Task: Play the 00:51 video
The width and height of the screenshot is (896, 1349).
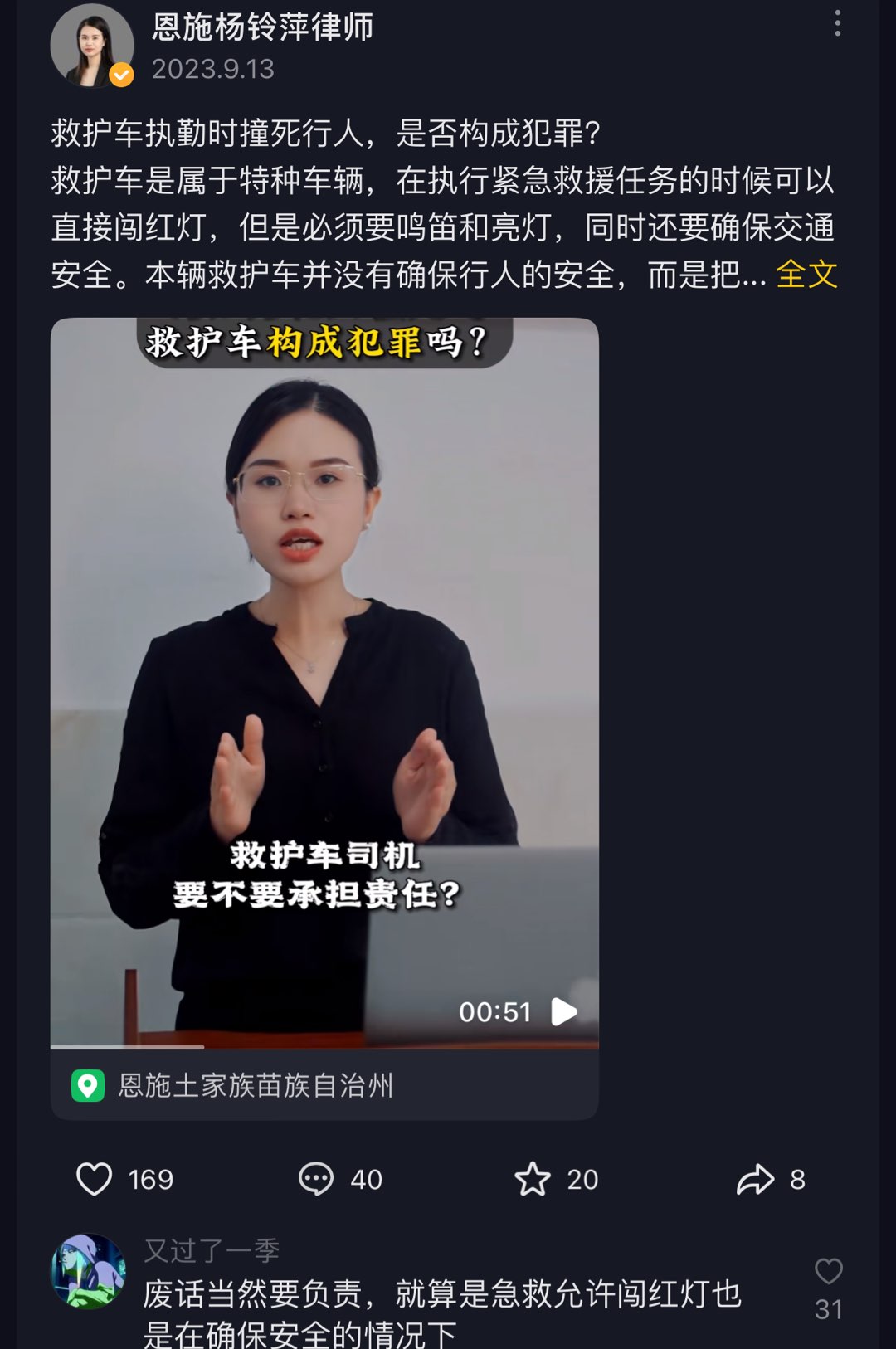Action: tap(564, 1011)
